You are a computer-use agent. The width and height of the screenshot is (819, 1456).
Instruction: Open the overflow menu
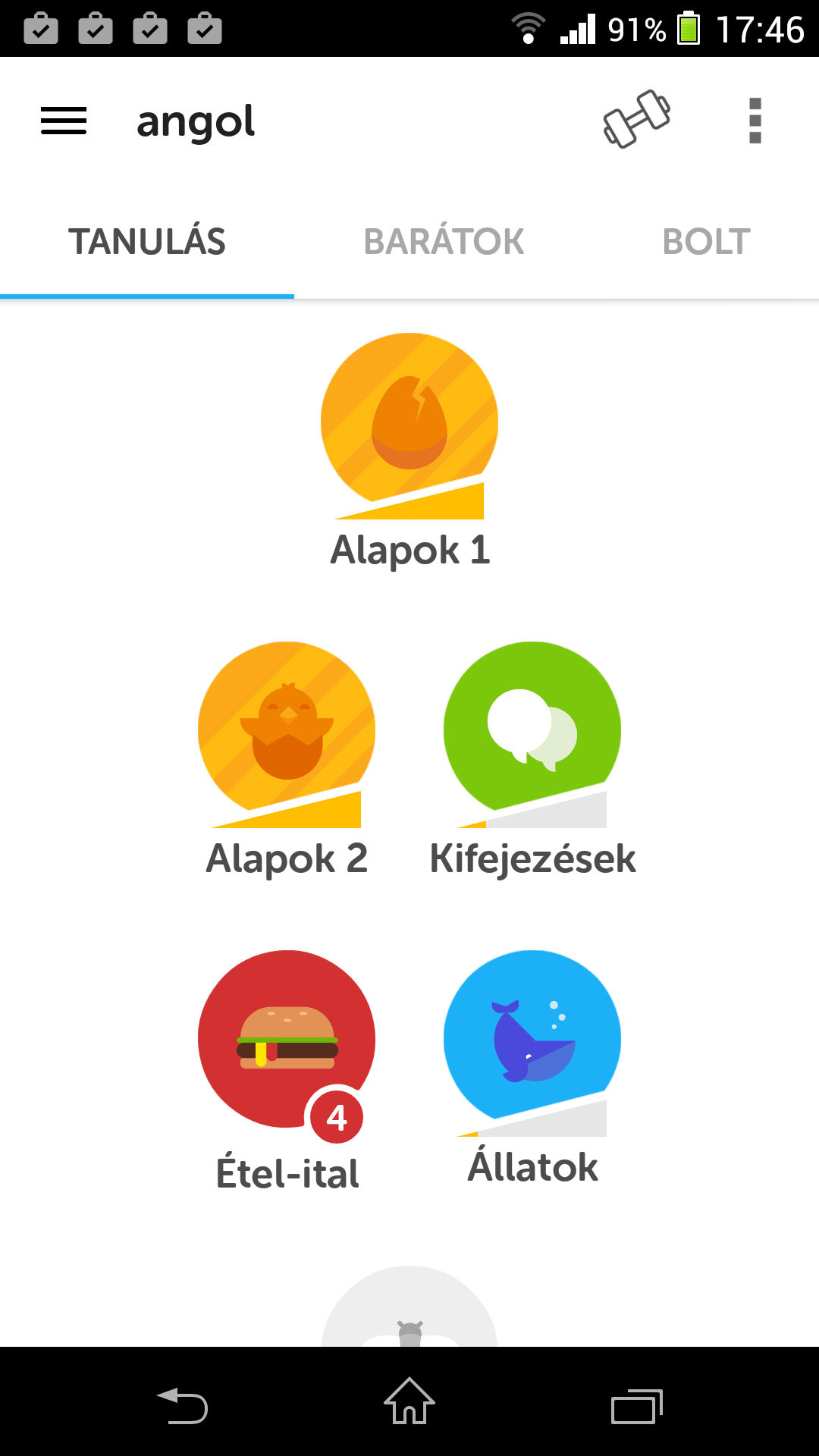755,121
